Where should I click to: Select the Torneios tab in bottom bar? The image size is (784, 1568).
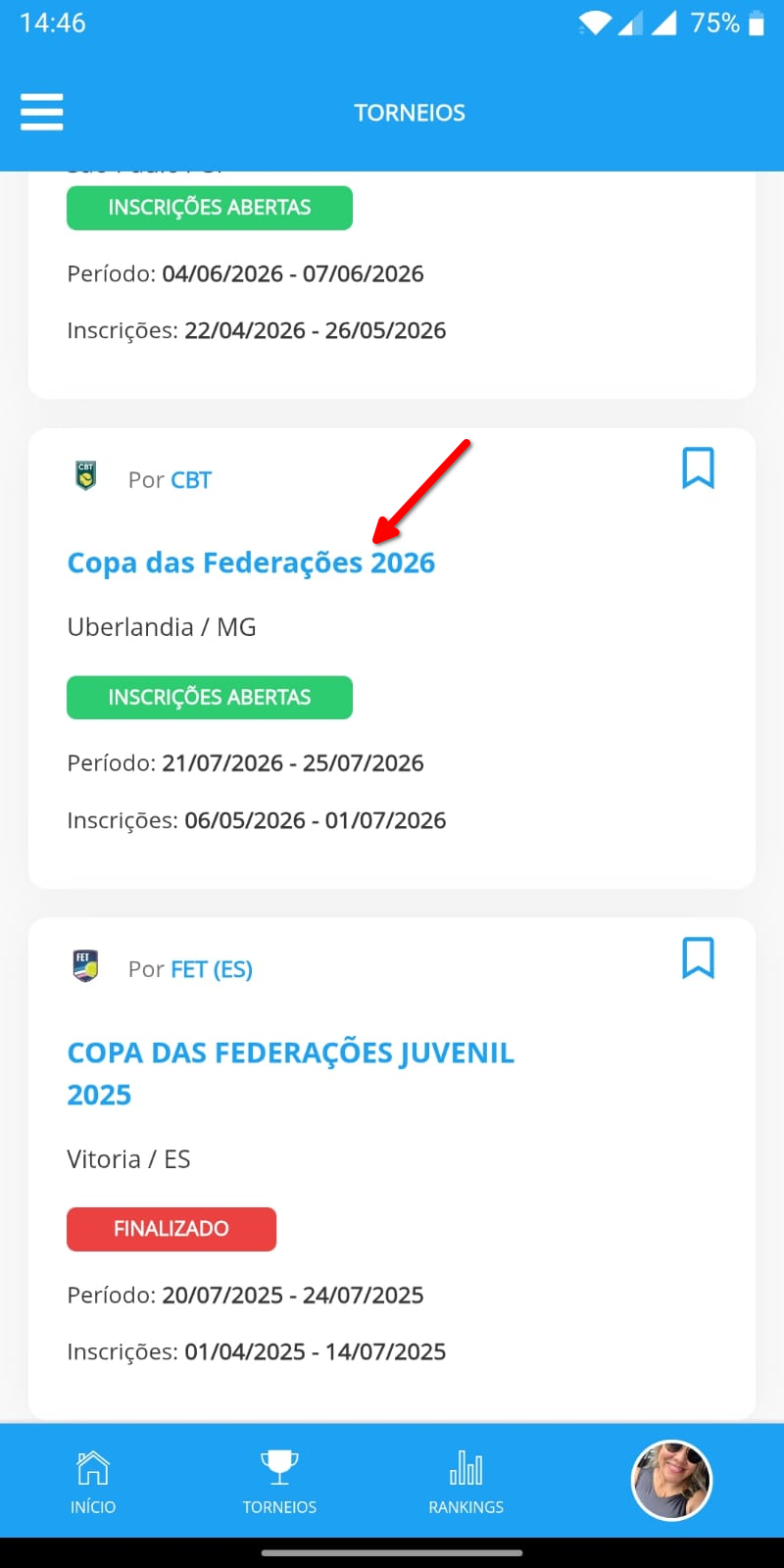279,1482
